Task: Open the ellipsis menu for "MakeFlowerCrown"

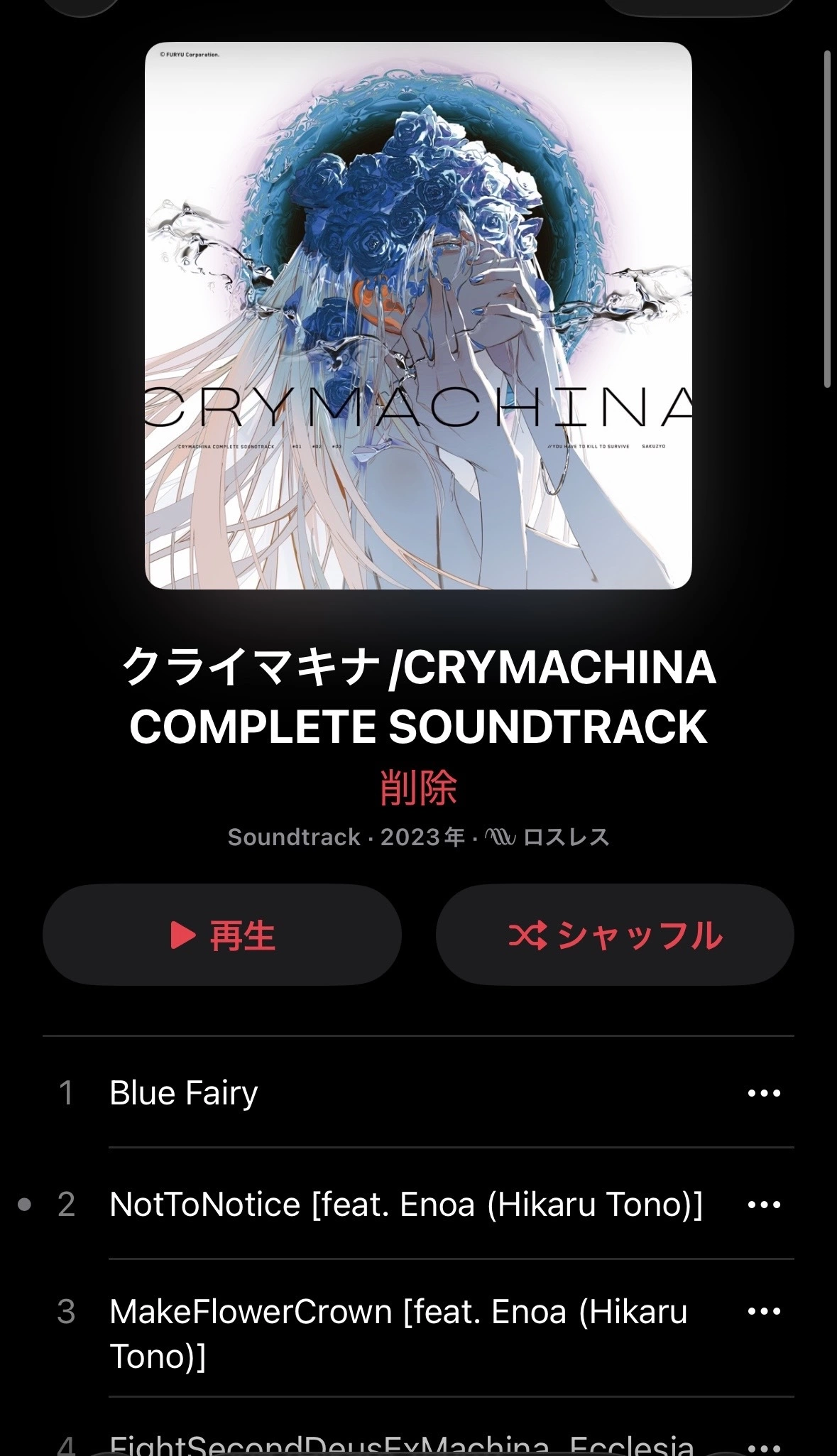Action: click(x=765, y=1312)
